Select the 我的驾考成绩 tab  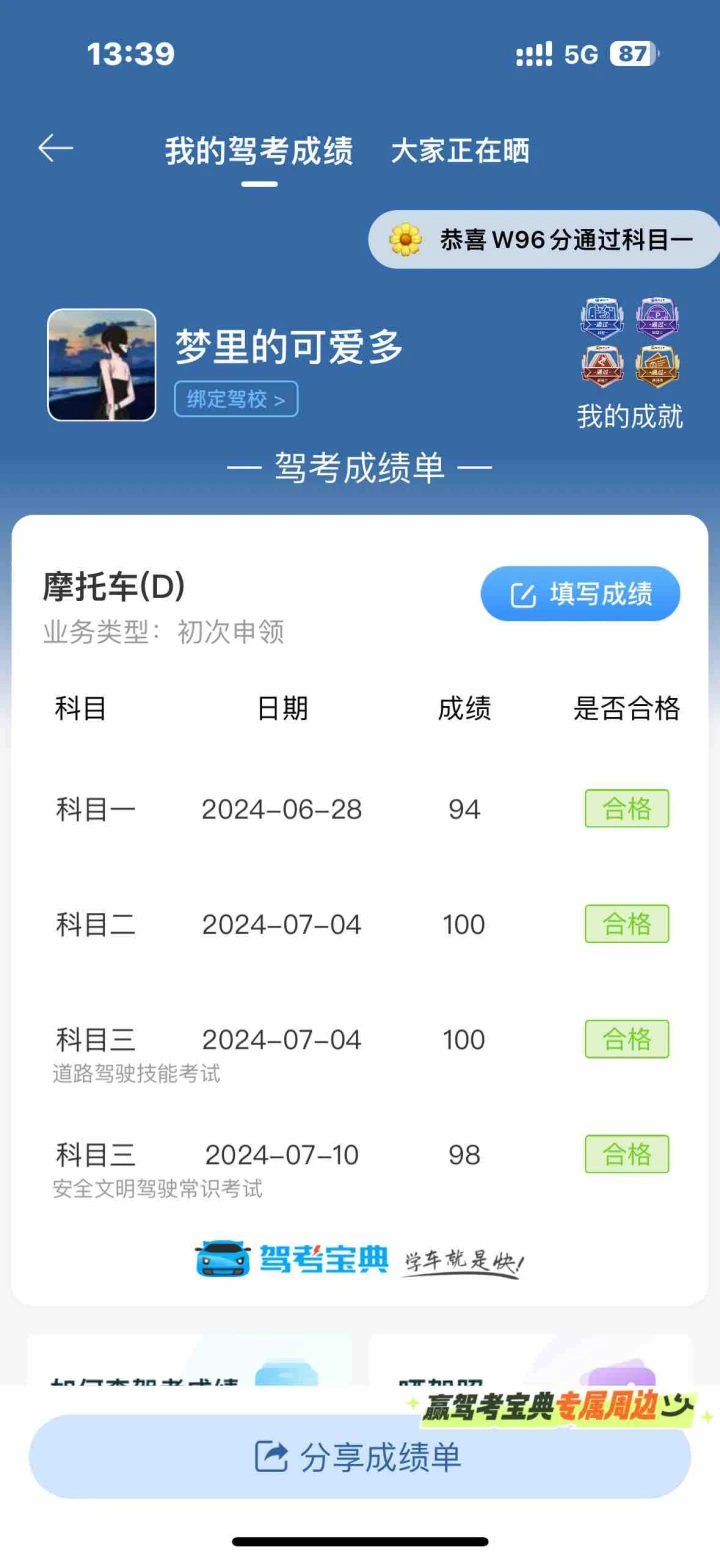point(259,151)
